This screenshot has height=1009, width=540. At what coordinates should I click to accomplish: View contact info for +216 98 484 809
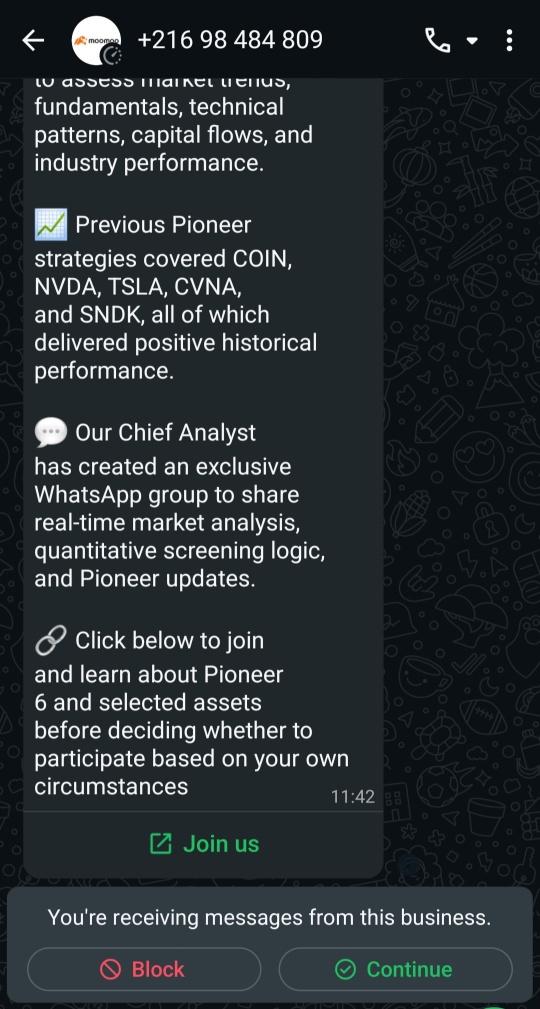click(x=230, y=40)
